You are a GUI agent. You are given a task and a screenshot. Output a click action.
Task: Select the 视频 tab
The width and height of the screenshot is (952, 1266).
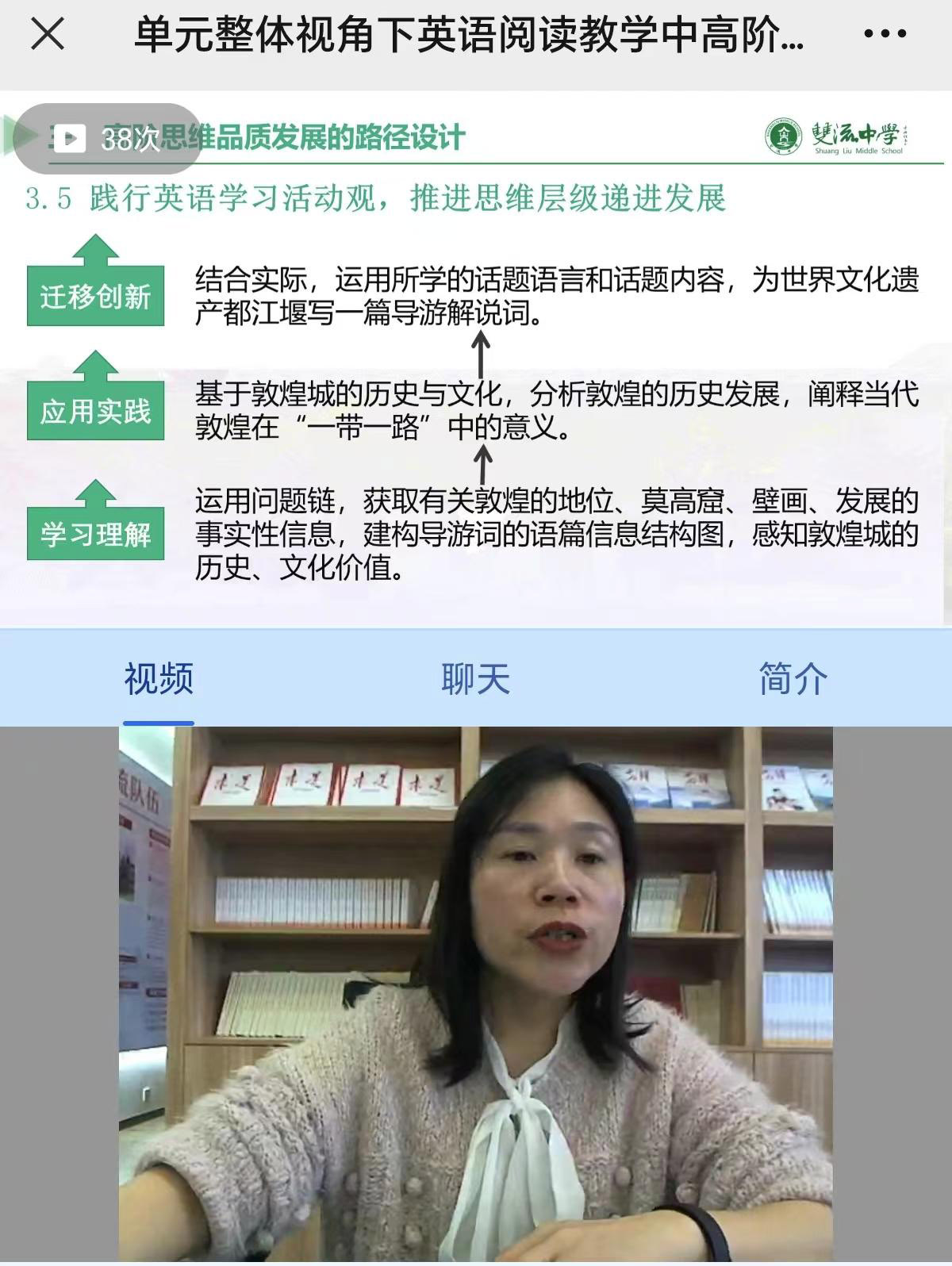159,679
